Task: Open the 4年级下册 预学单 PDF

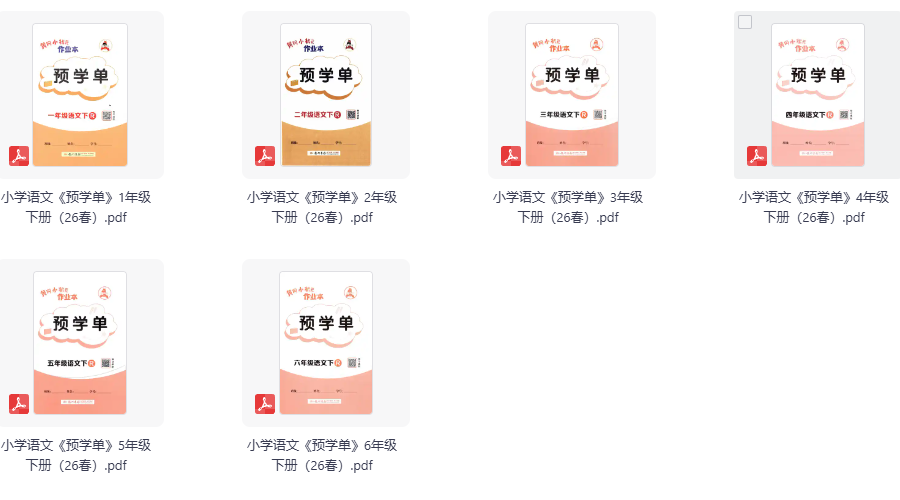Action: (818, 95)
